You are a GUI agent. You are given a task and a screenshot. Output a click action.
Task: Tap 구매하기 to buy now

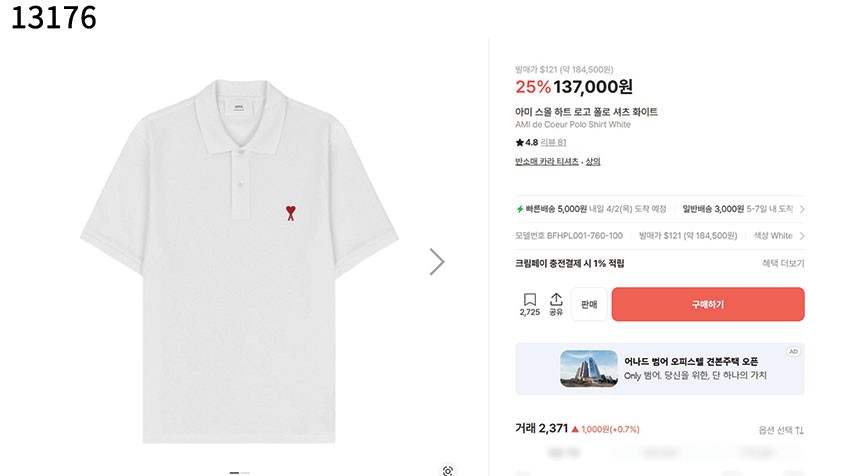tap(707, 304)
